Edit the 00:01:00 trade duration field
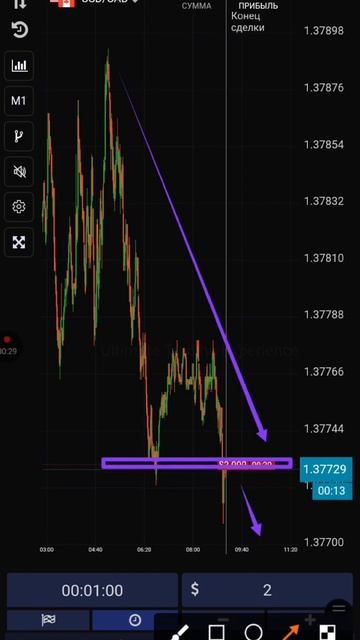Screen dimensions: 360x640 point(92,590)
